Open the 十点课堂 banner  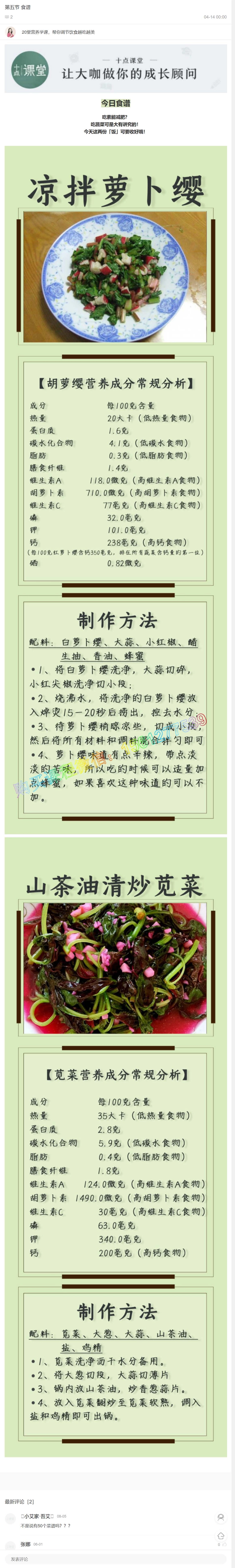click(x=116, y=71)
